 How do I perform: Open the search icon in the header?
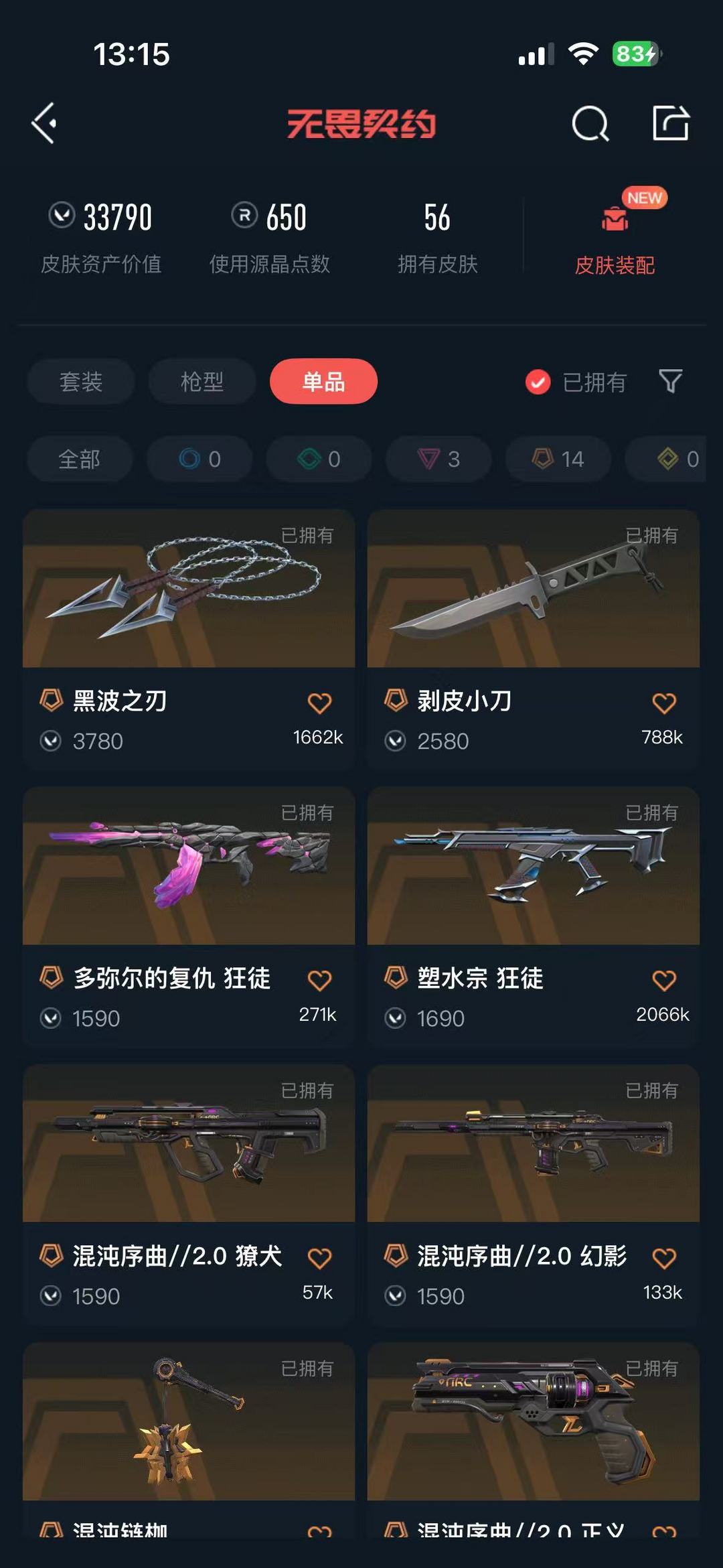[590, 123]
